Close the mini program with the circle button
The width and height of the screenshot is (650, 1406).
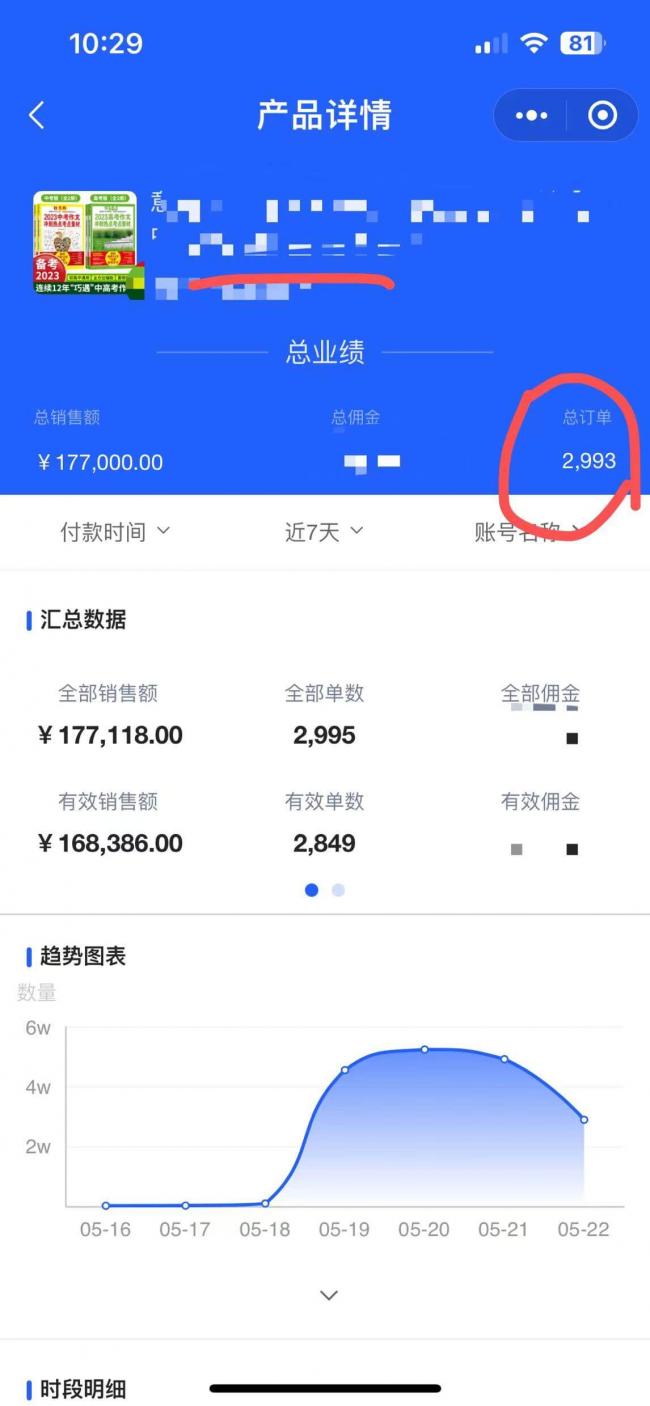[602, 115]
